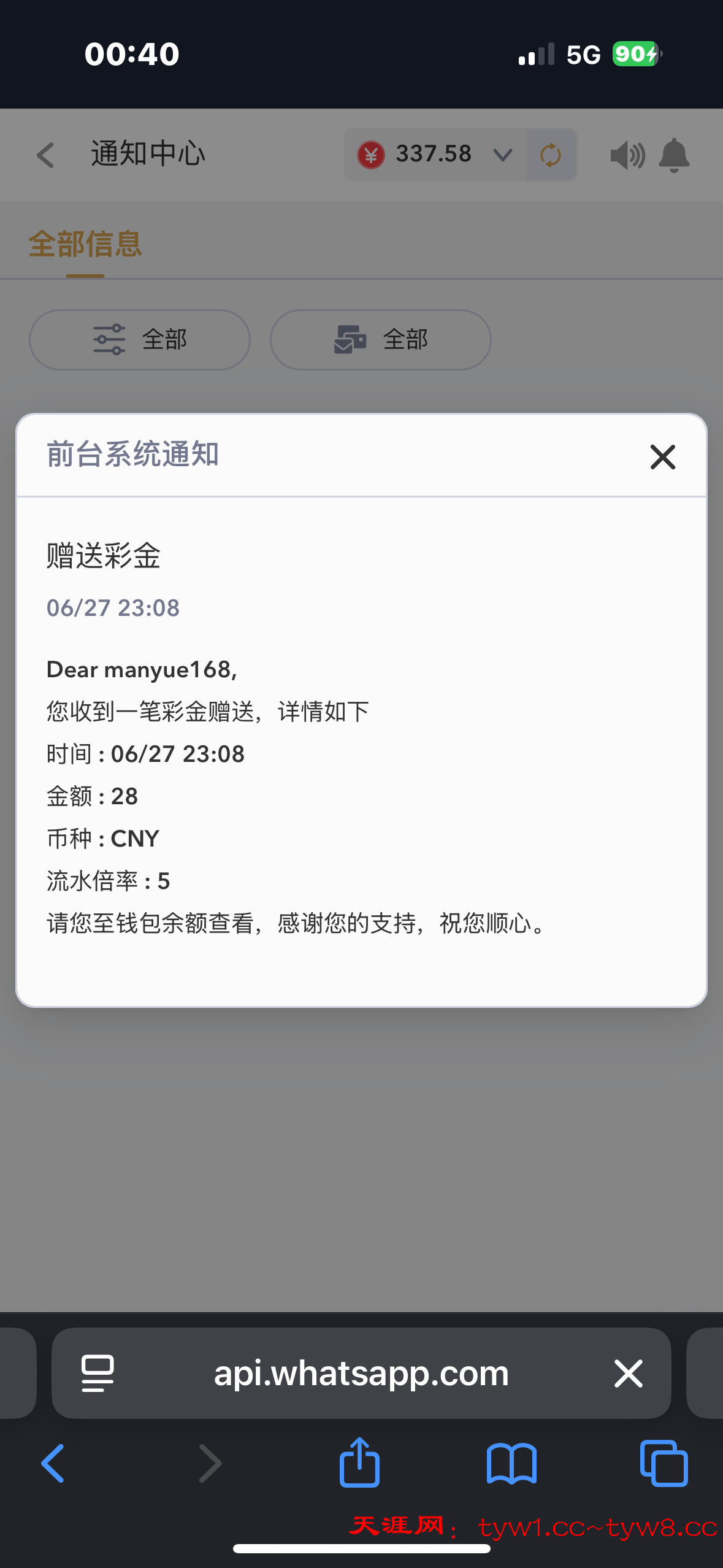This screenshot has height=1568, width=723.
Task: Open Safari bookmarks
Action: coord(511,1463)
